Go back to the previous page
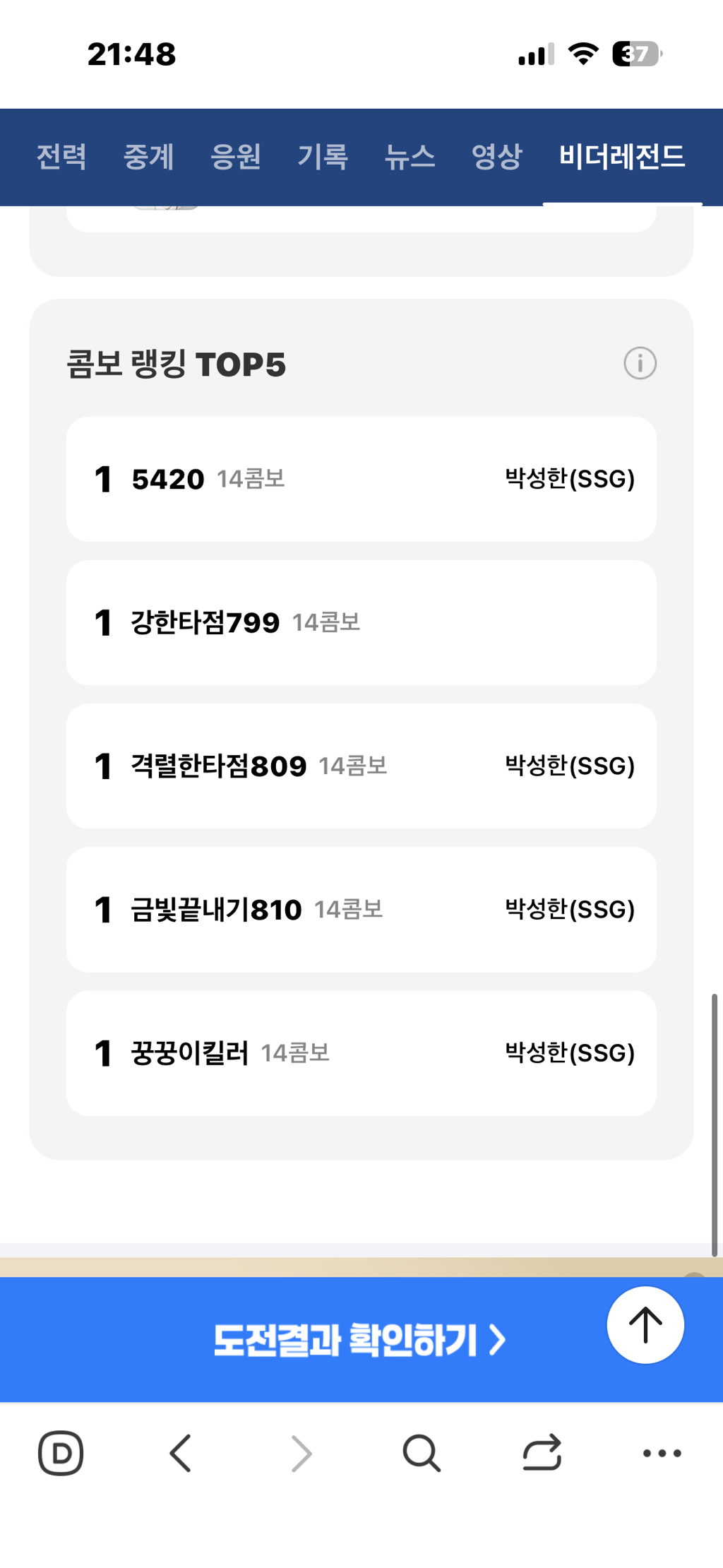This screenshot has height=1568, width=723. pyautogui.click(x=181, y=1454)
